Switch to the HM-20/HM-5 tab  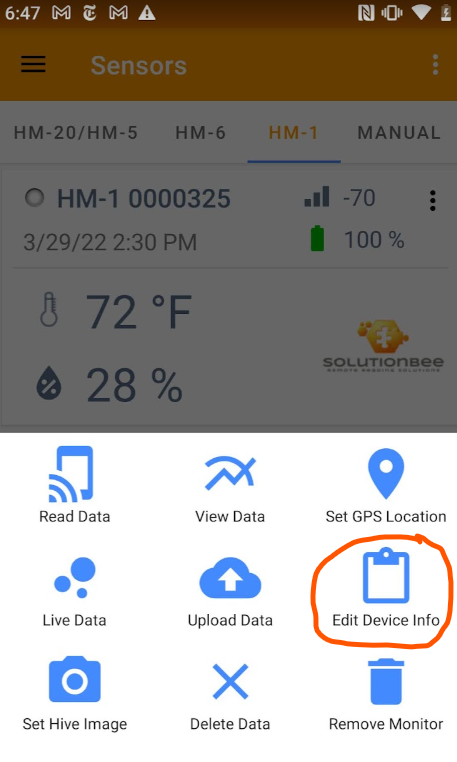coord(76,133)
